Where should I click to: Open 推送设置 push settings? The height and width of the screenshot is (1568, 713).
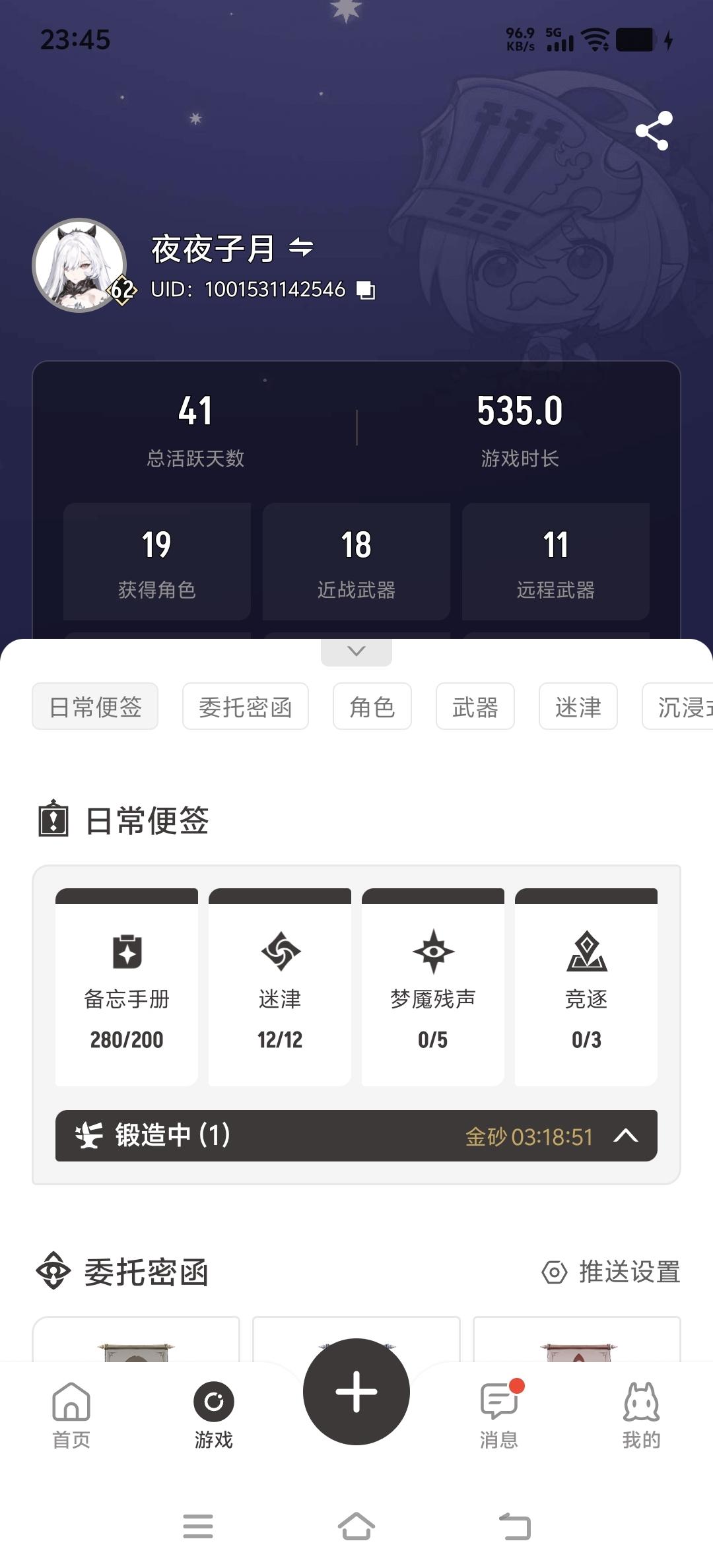coord(611,1272)
